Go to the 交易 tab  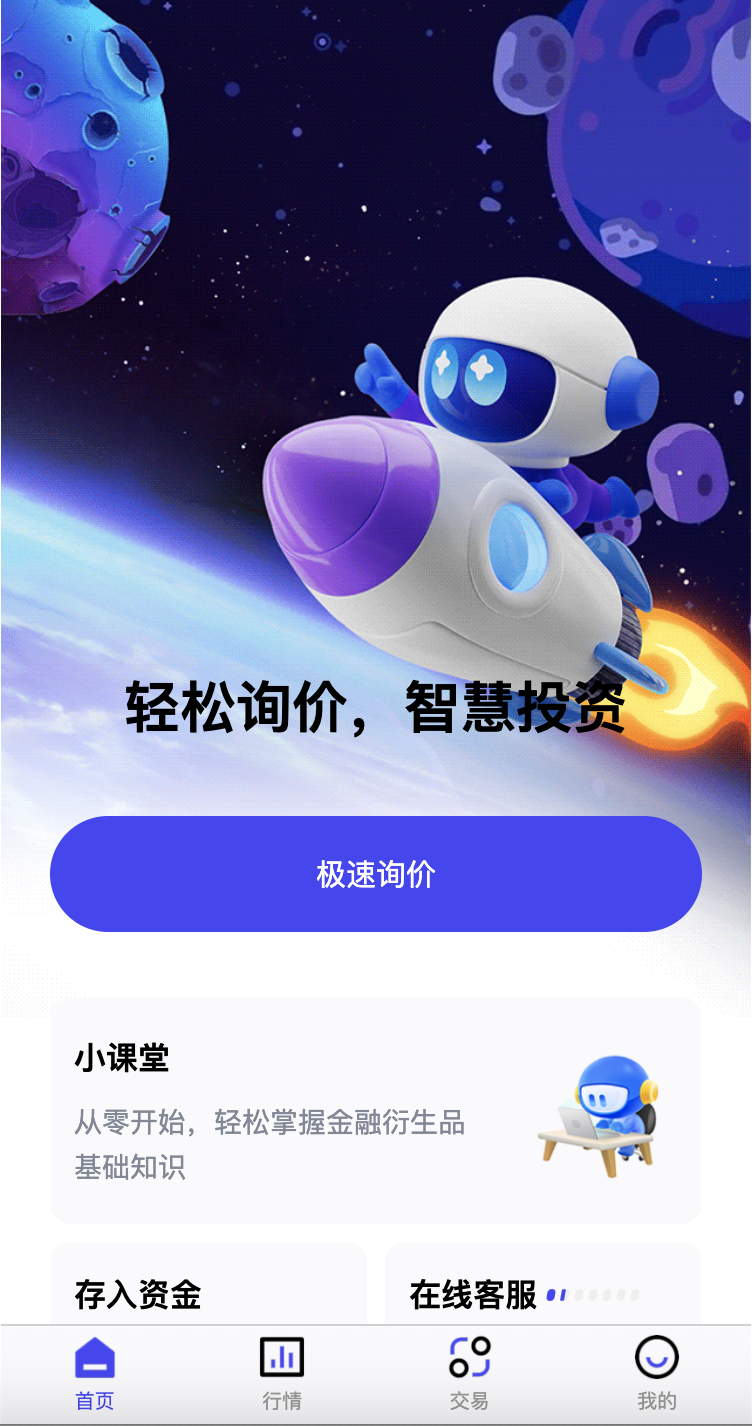tap(469, 1374)
